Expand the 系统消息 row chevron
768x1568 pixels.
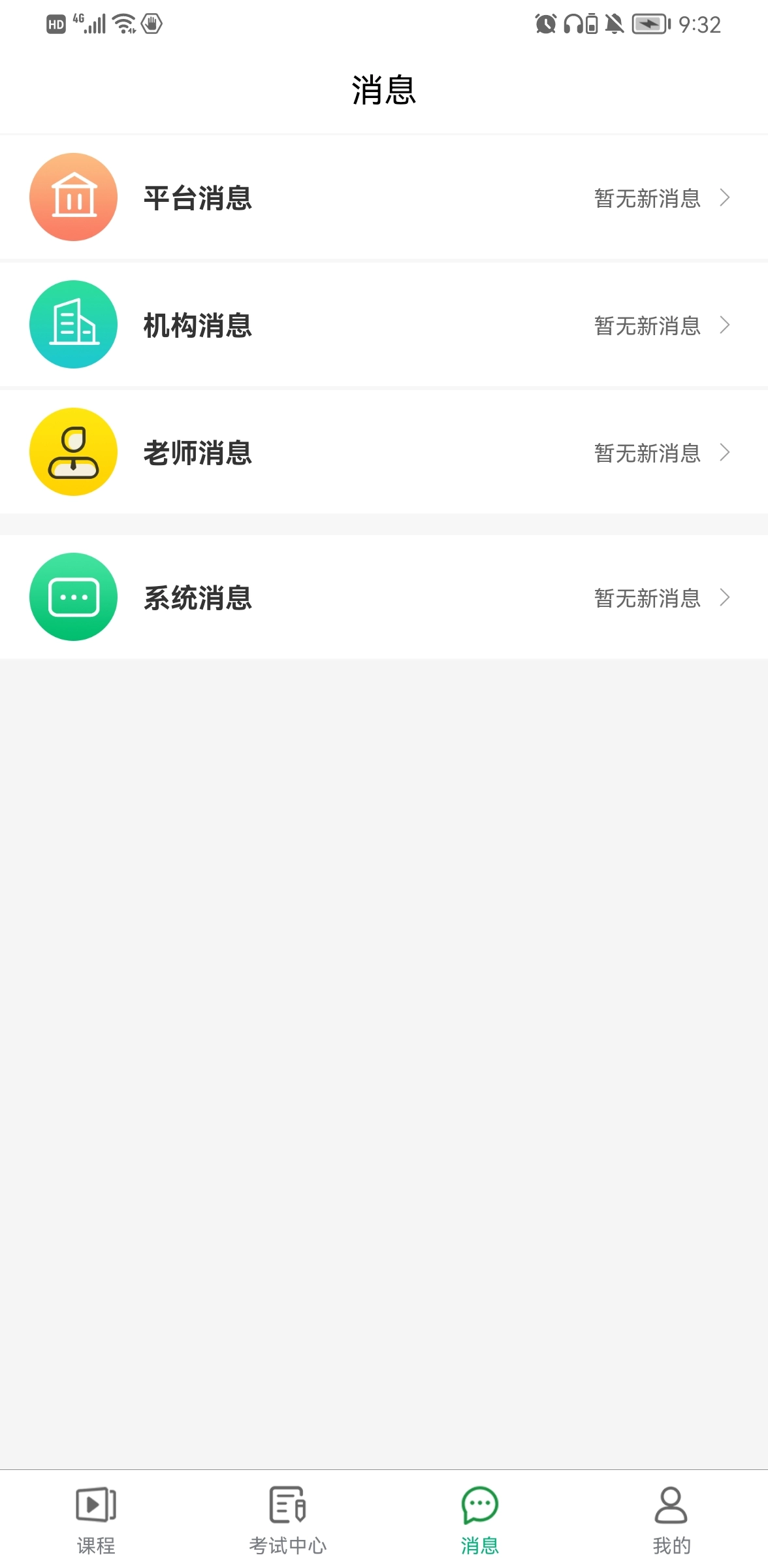coord(725,596)
